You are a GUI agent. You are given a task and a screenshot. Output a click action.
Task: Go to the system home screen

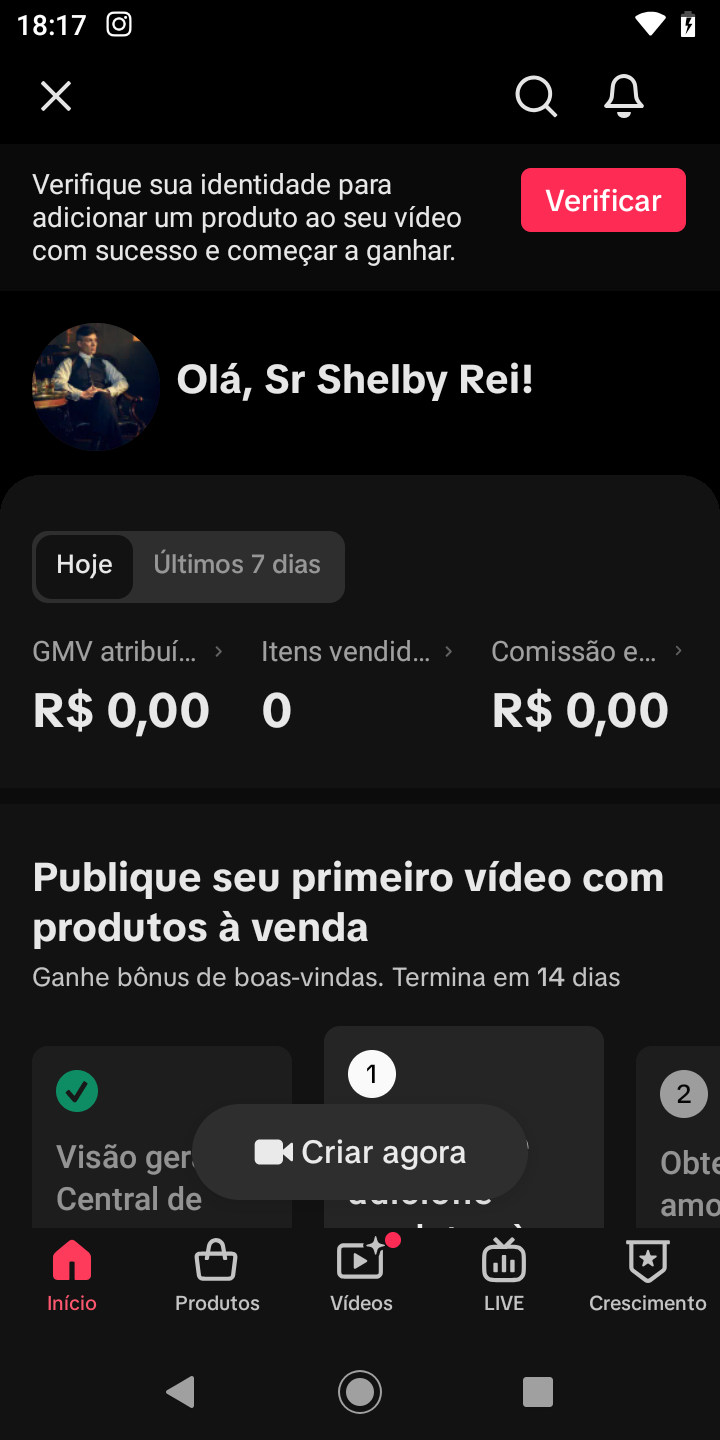pyautogui.click(x=360, y=1391)
